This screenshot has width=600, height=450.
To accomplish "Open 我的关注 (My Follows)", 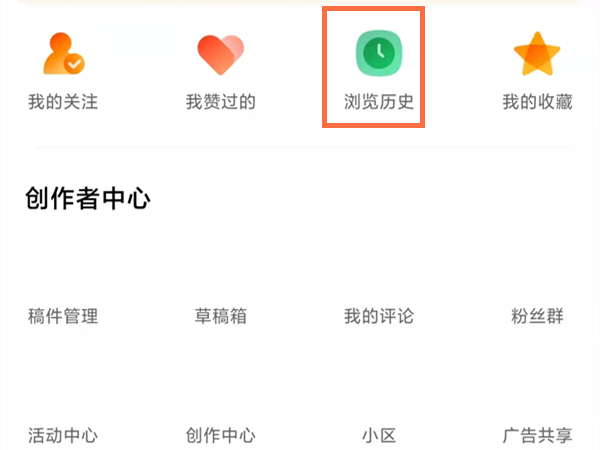I will click(x=63, y=70).
